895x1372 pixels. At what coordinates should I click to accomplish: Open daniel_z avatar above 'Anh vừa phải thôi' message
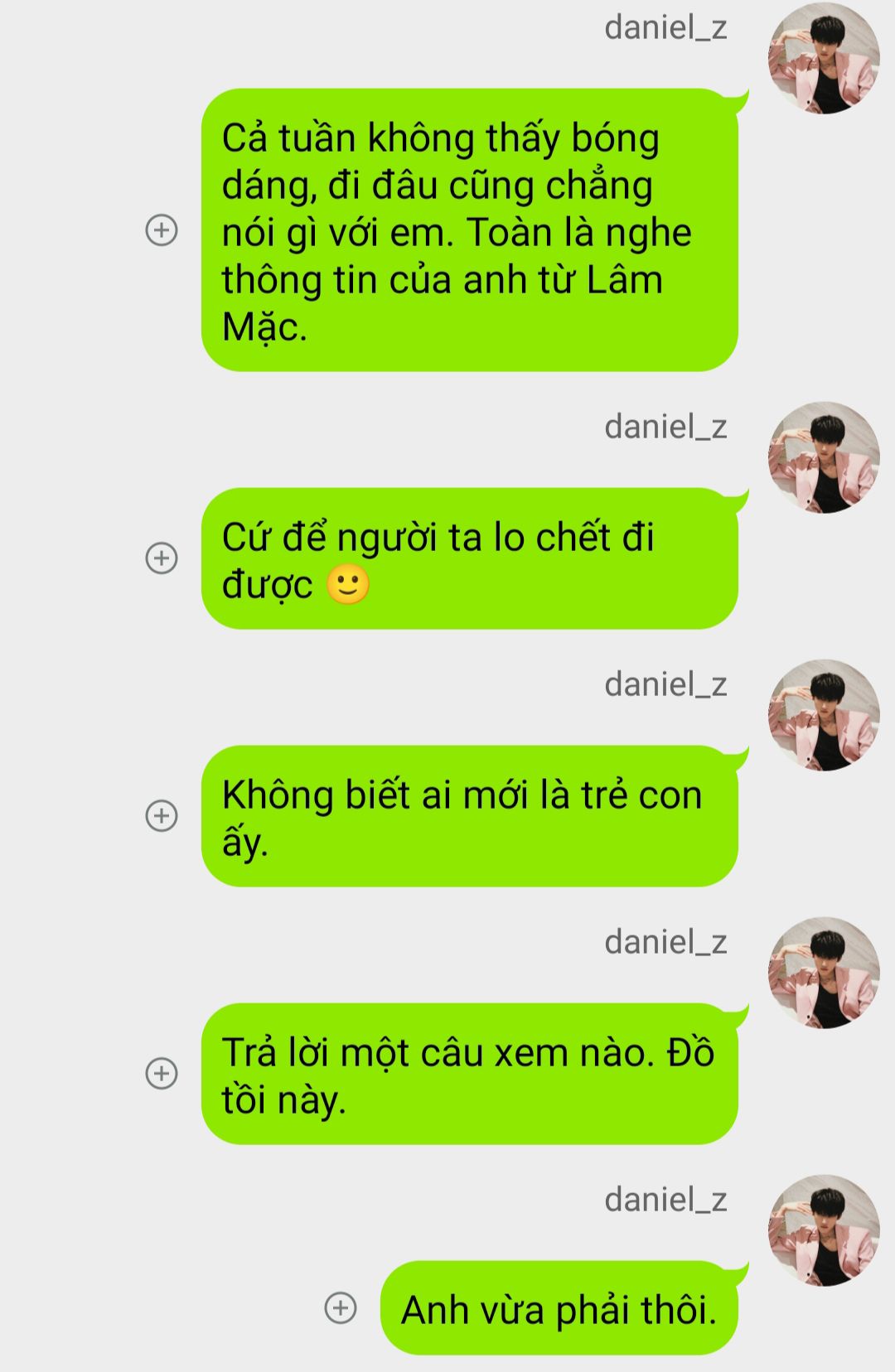coord(824,1230)
